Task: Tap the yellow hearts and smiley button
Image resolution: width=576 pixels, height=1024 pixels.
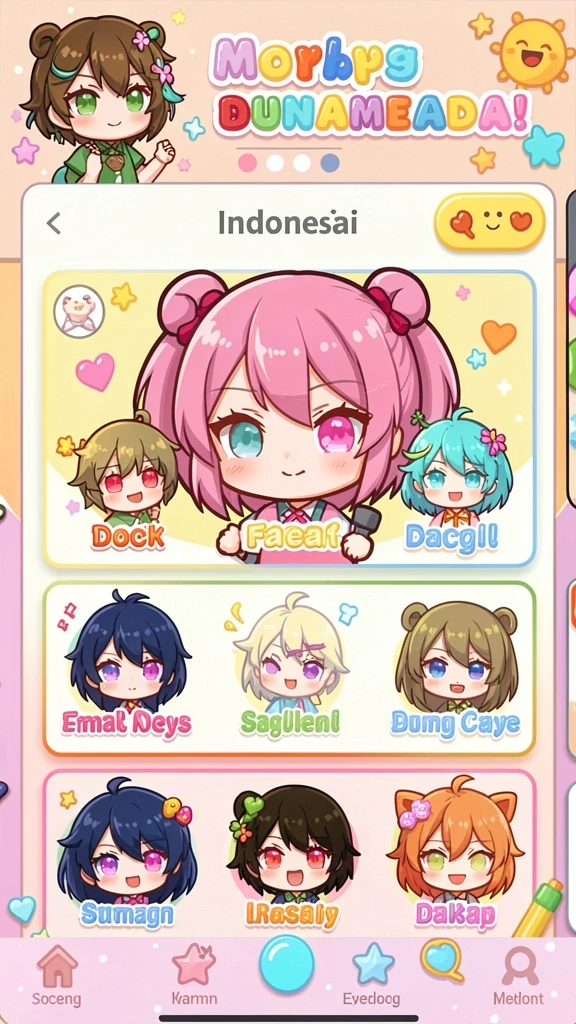Action: (490, 223)
